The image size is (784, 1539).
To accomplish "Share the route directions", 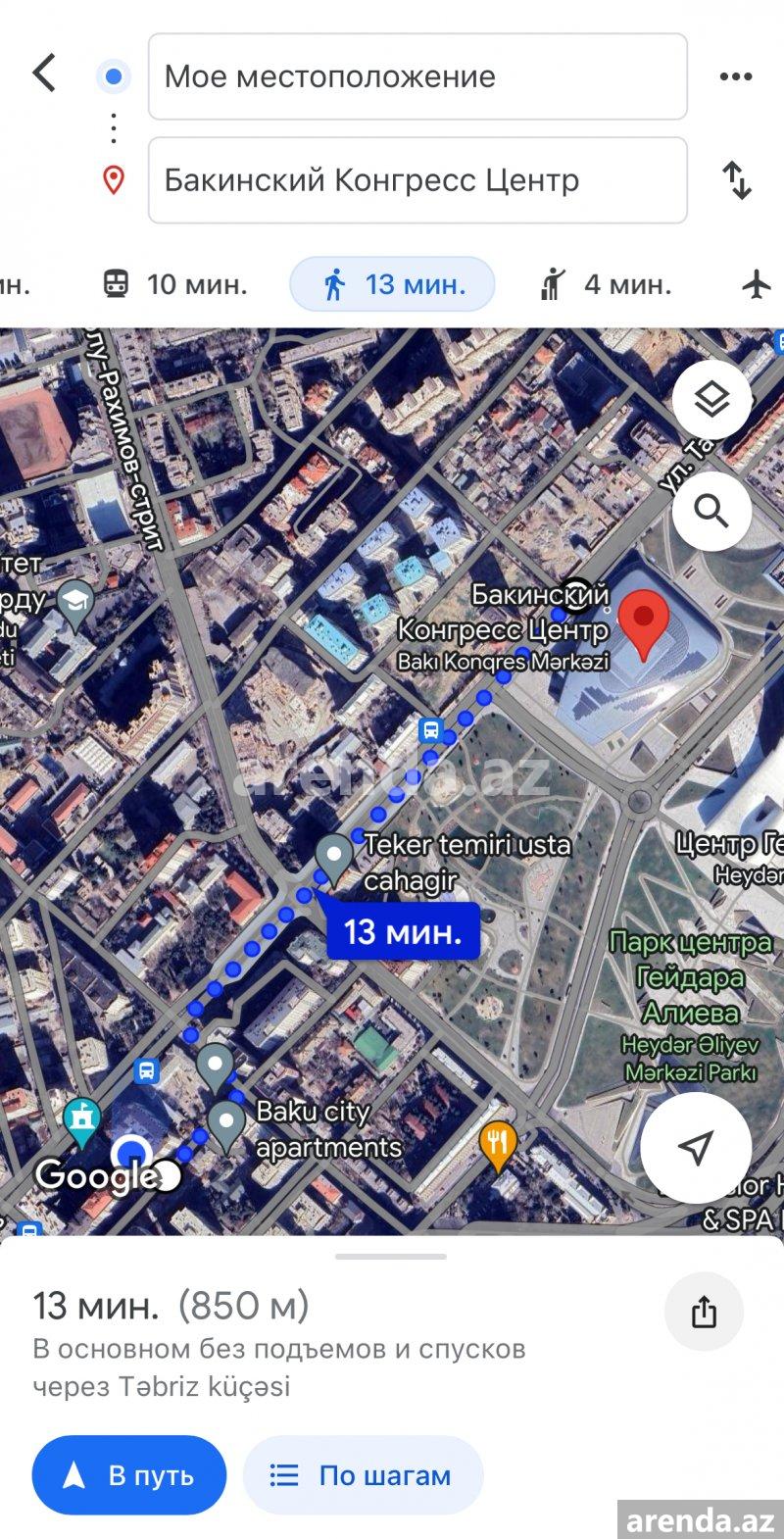I will point(704,1312).
